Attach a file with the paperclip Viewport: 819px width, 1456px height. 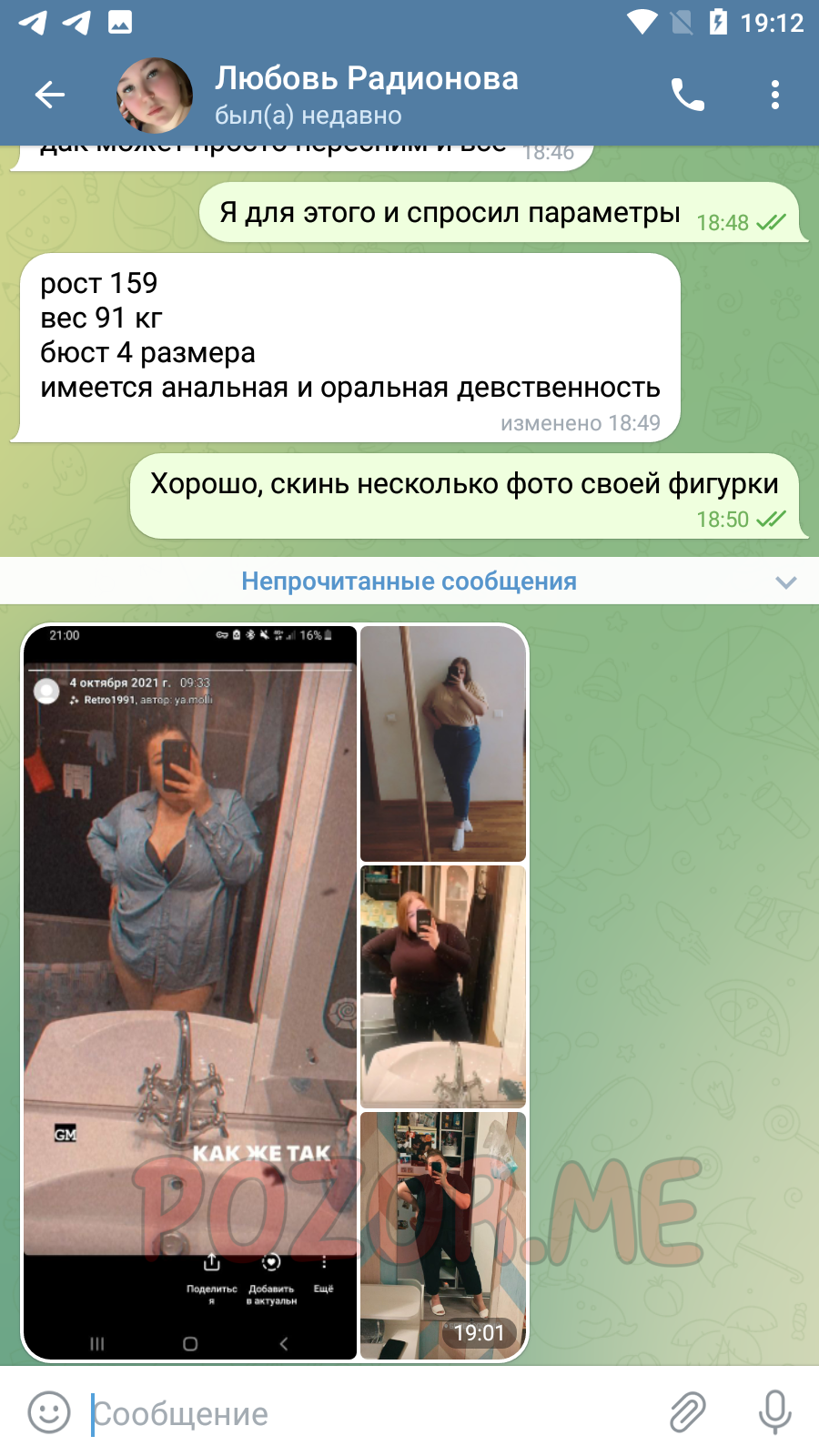(688, 1413)
